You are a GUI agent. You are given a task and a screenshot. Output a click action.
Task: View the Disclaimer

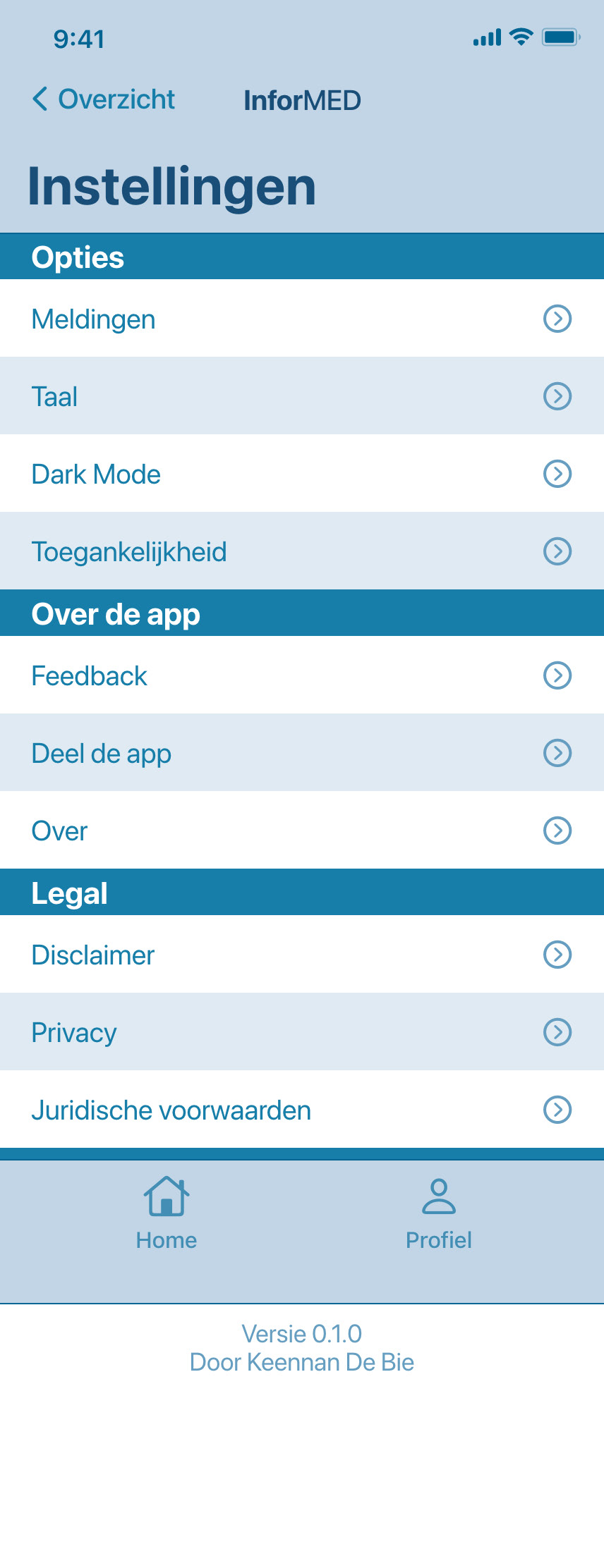pyautogui.click(x=301, y=955)
